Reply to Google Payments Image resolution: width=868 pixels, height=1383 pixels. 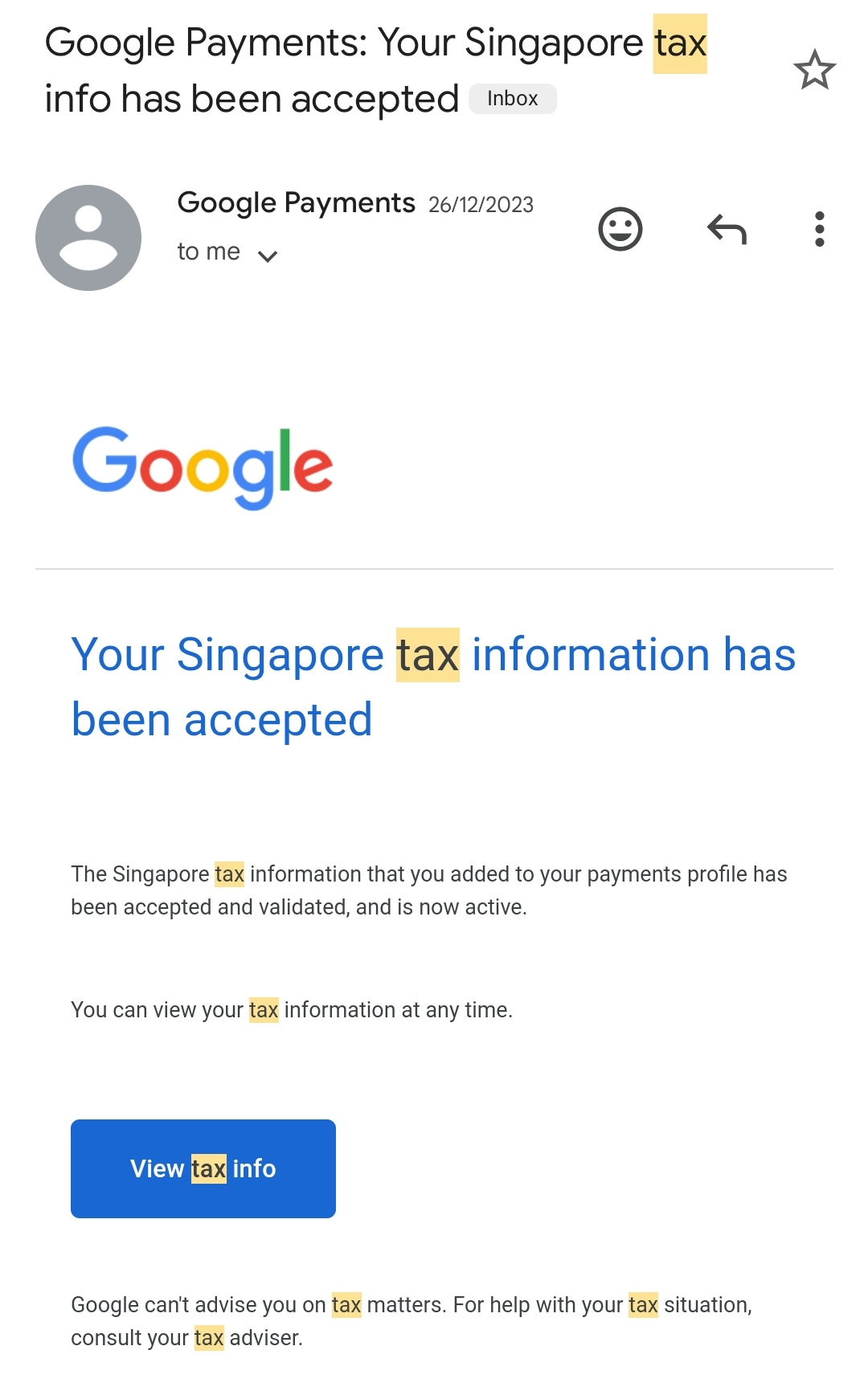pyautogui.click(x=727, y=230)
